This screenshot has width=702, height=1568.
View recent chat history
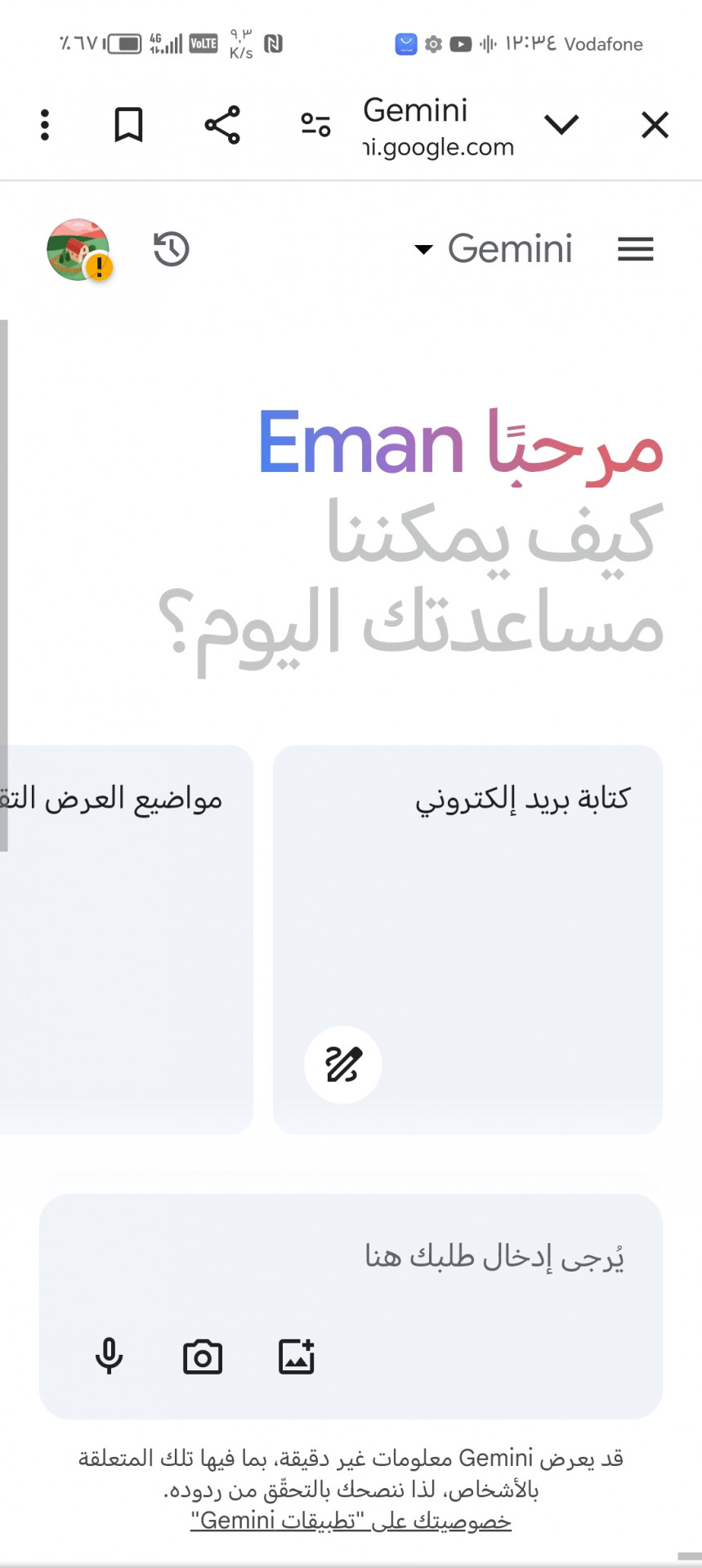pyautogui.click(x=172, y=249)
